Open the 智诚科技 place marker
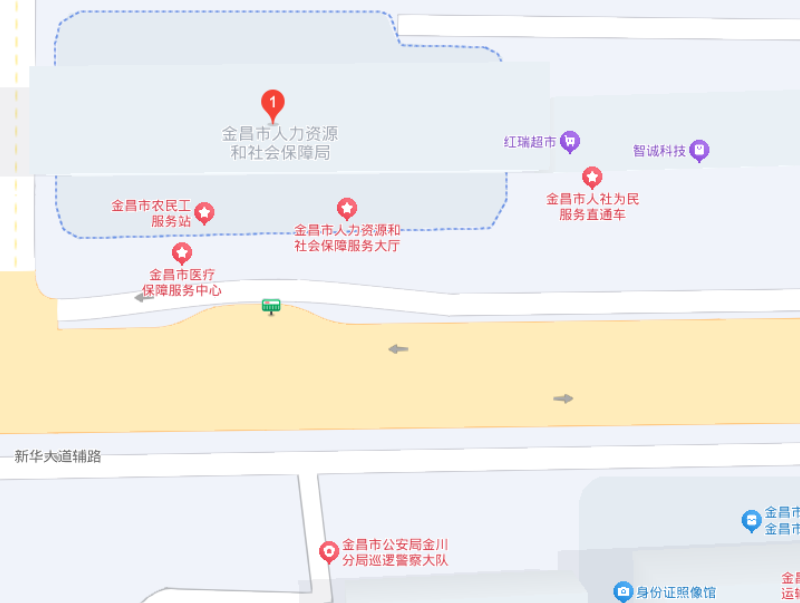The image size is (800, 603). 700,151
